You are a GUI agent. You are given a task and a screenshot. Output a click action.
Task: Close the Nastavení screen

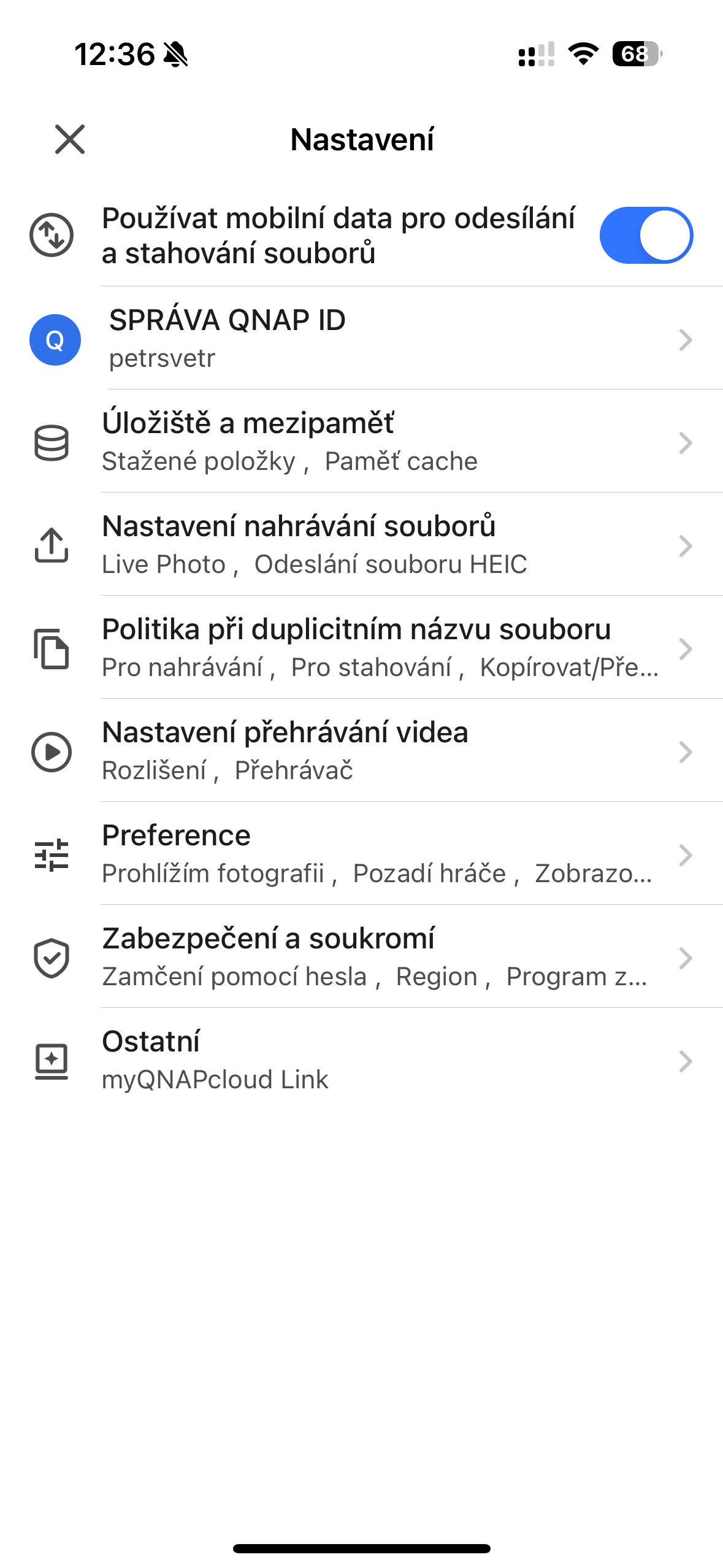(x=70, y=139)
